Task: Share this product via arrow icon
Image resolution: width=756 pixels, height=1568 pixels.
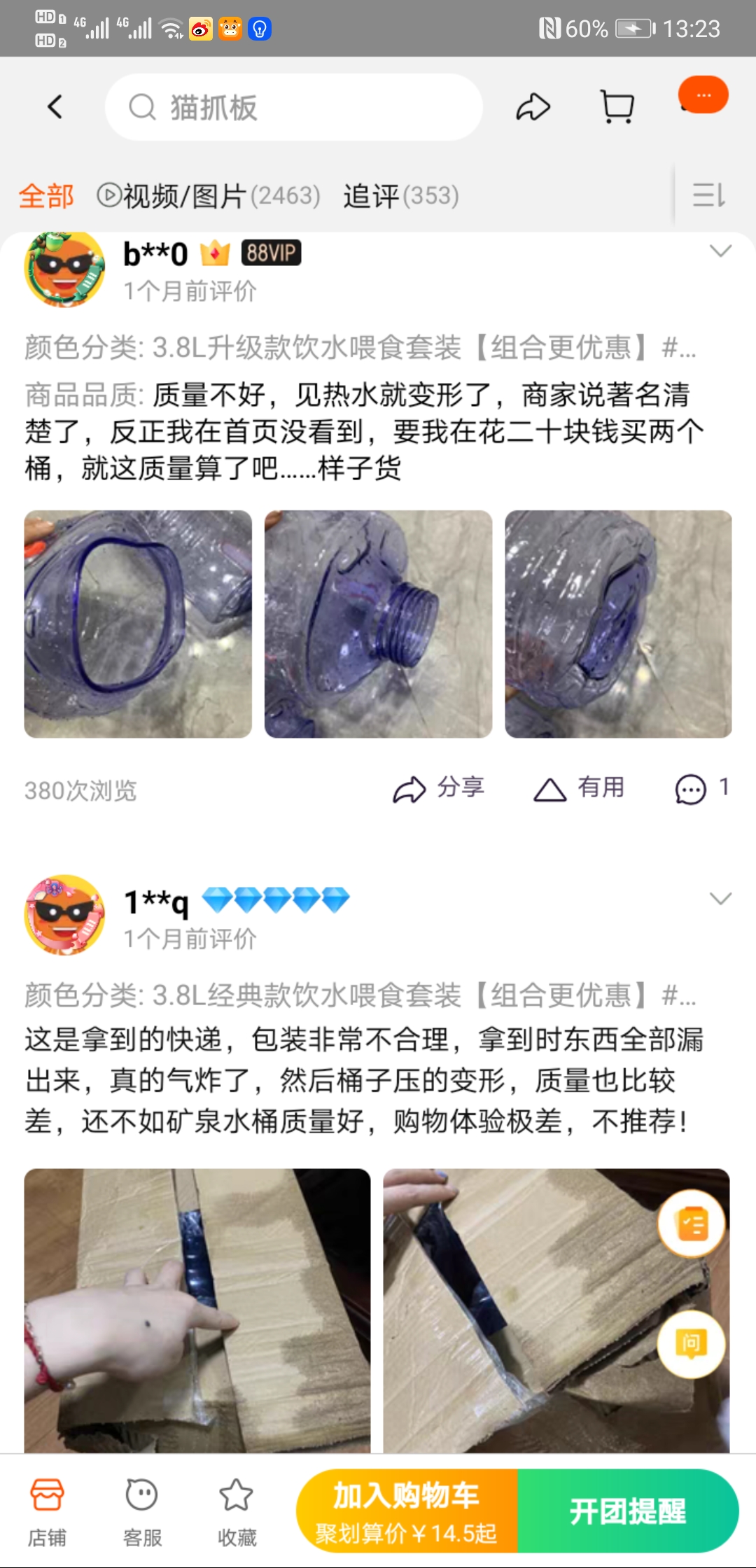Action: tap(533, 107)
